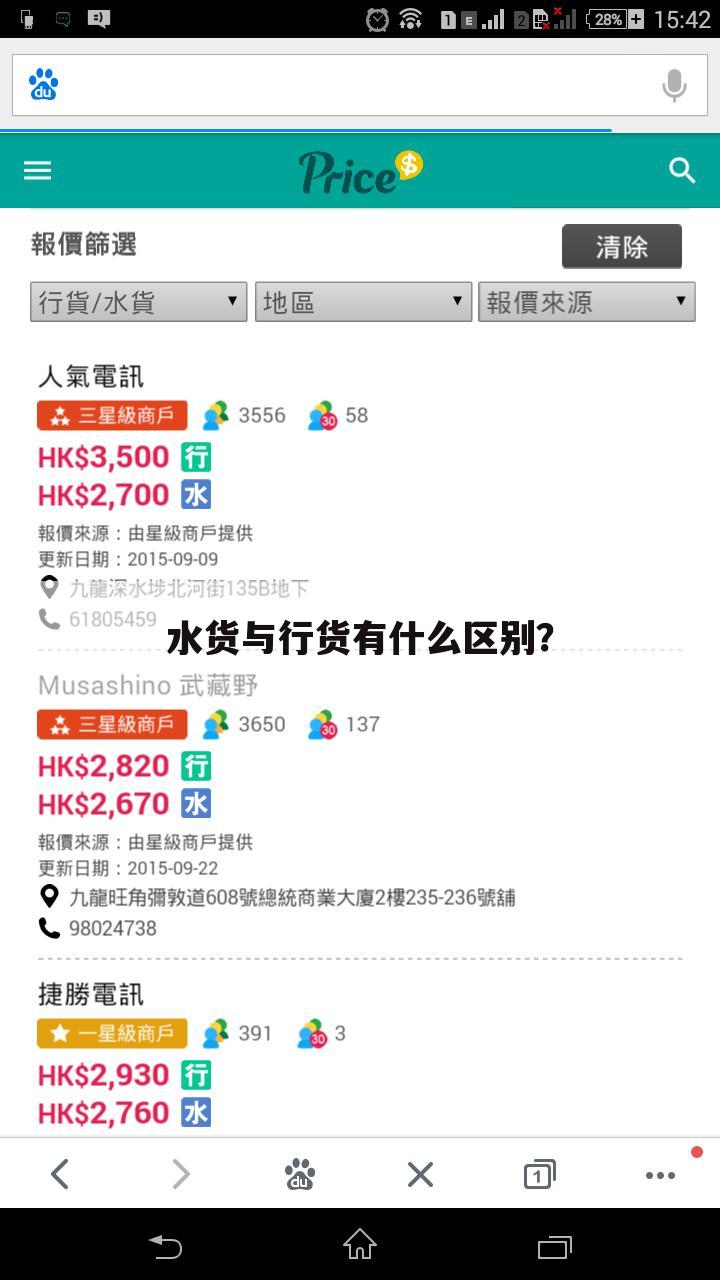Tap the Baidu logo in search bar
Viewport: 720px width, 1280px height.
click(x=42, y=84)
